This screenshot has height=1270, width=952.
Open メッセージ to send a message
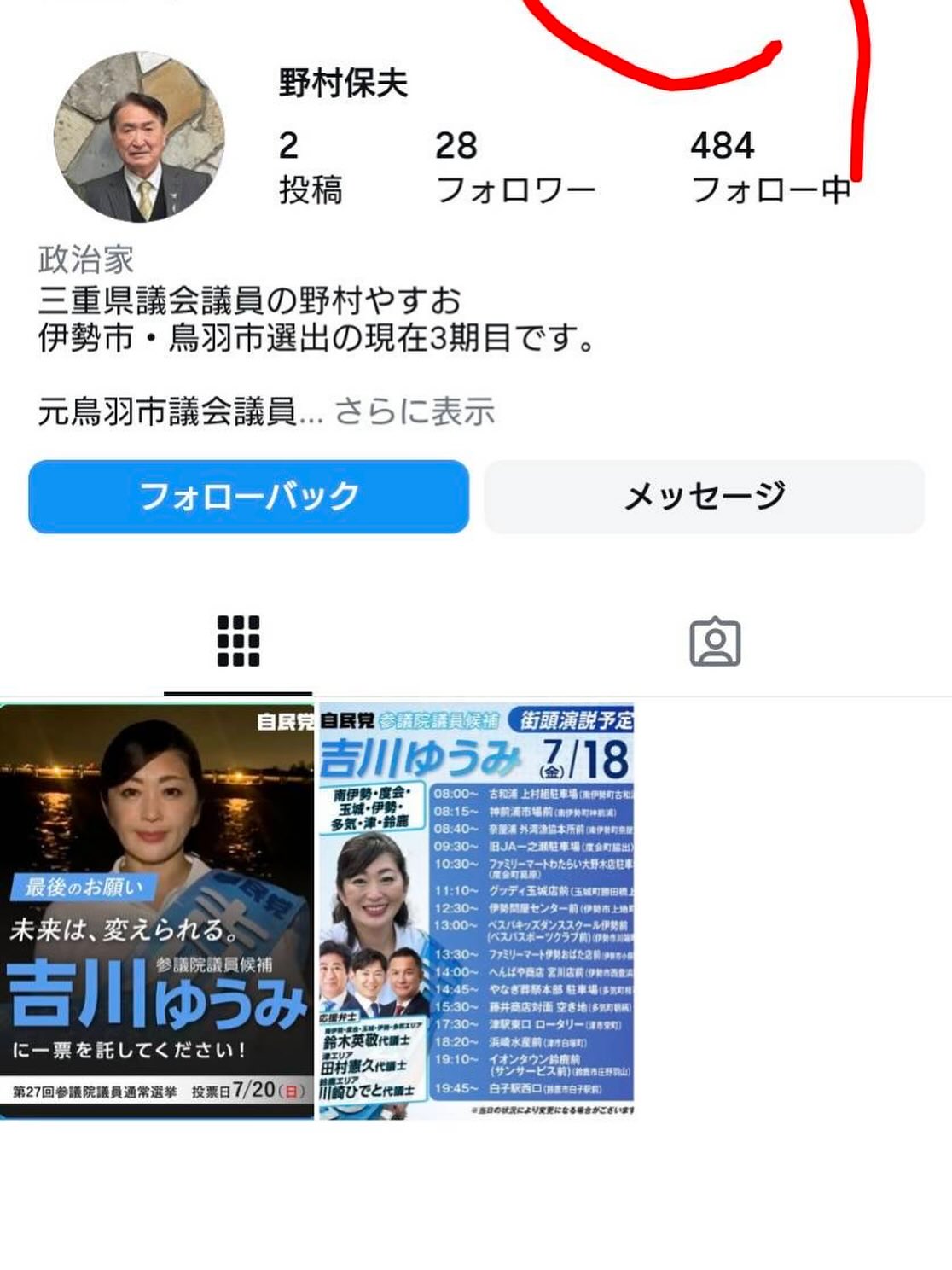pos(704,497)
